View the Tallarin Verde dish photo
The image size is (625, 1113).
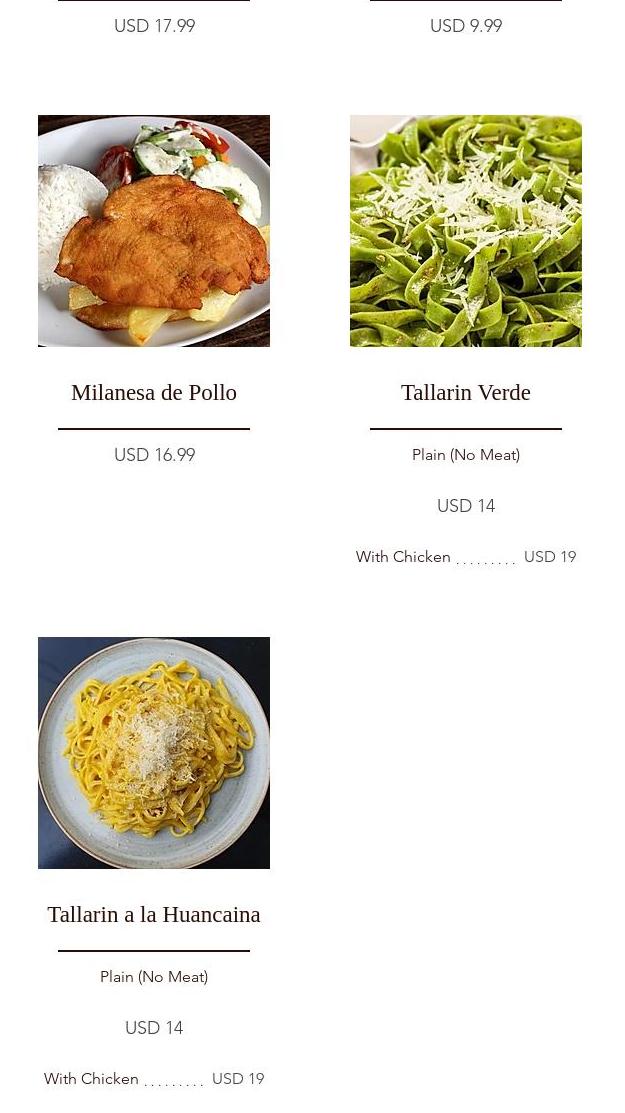466,231
